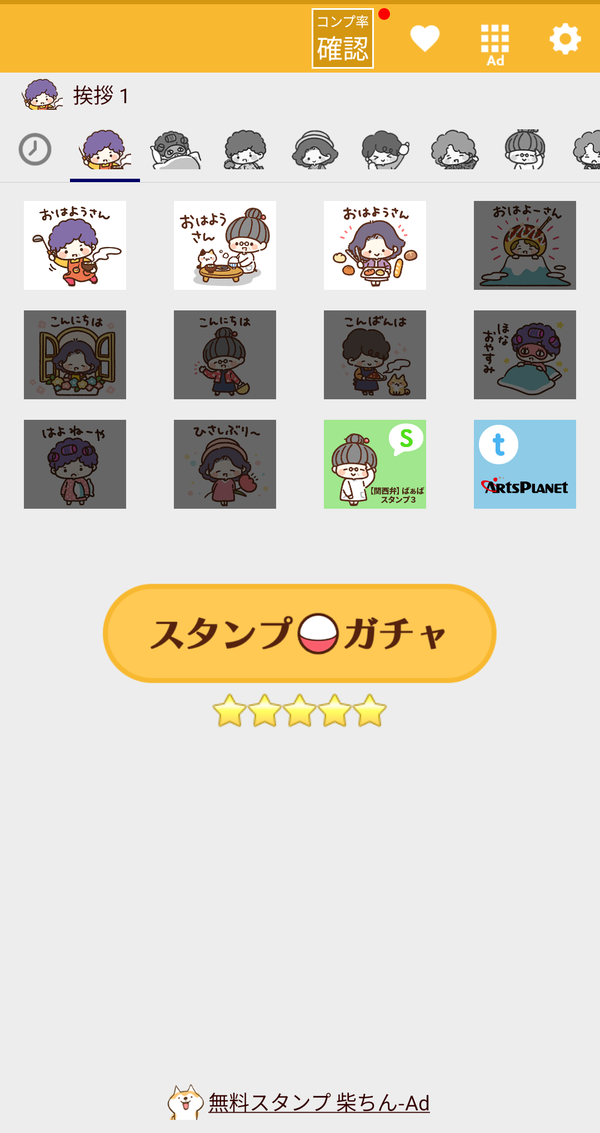The height and width of the screenshot is (1133, 600).
Task: Select the purple-haired granny stamp tab
Action: [106, 150]
